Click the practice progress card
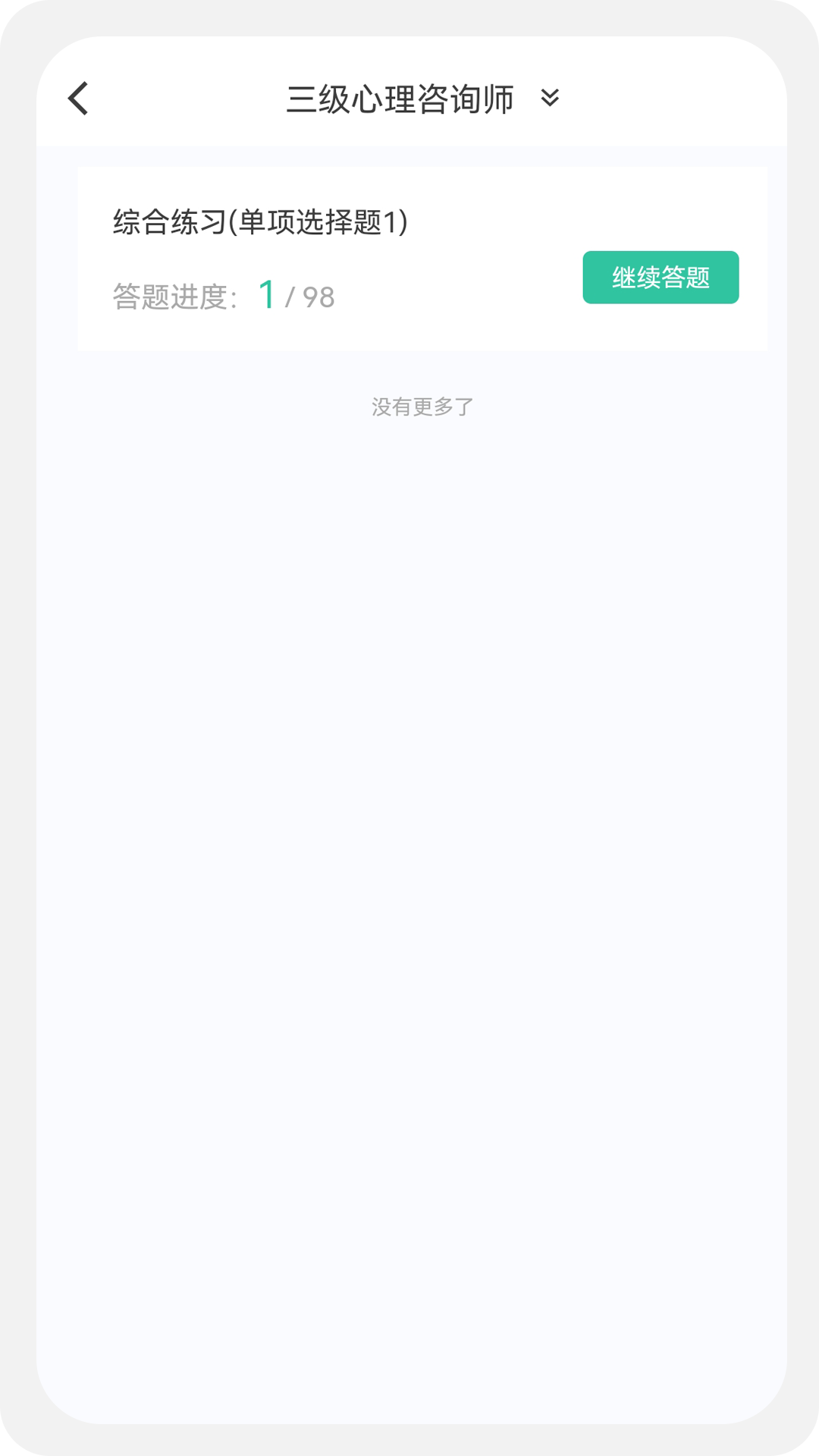This screenshot has height=1456, width=819. (424, 258)
